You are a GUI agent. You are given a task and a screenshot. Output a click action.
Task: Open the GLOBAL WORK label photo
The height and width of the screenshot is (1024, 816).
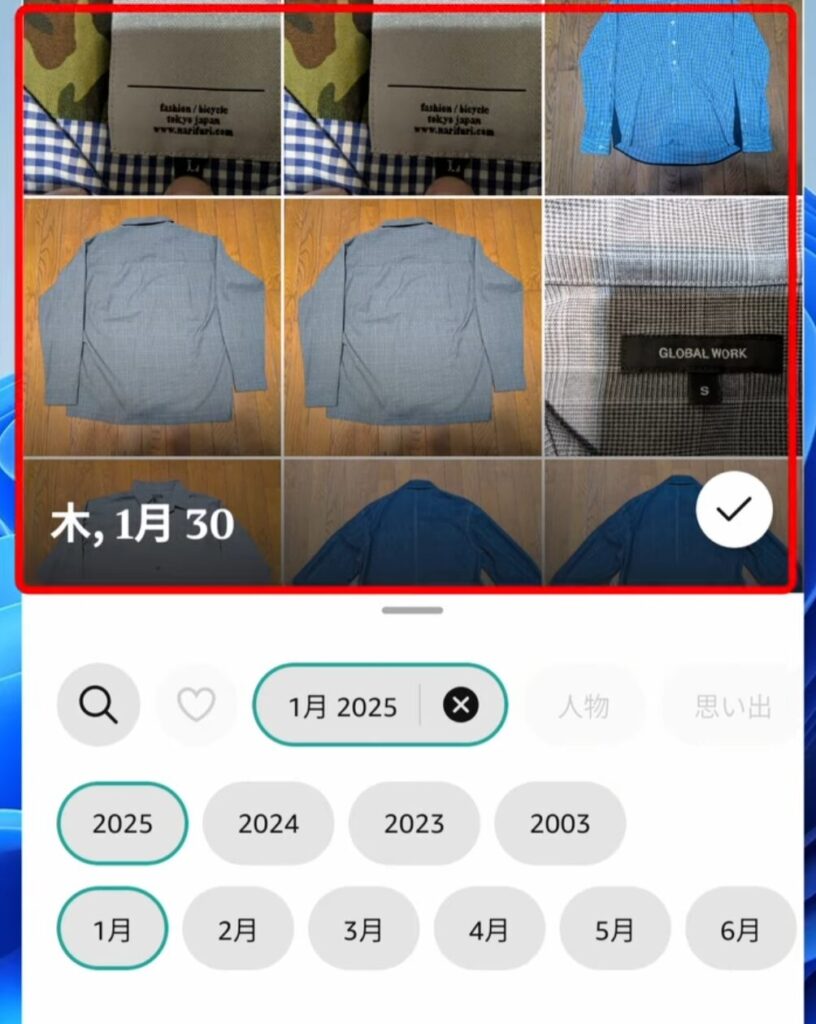tap(672, 327)
